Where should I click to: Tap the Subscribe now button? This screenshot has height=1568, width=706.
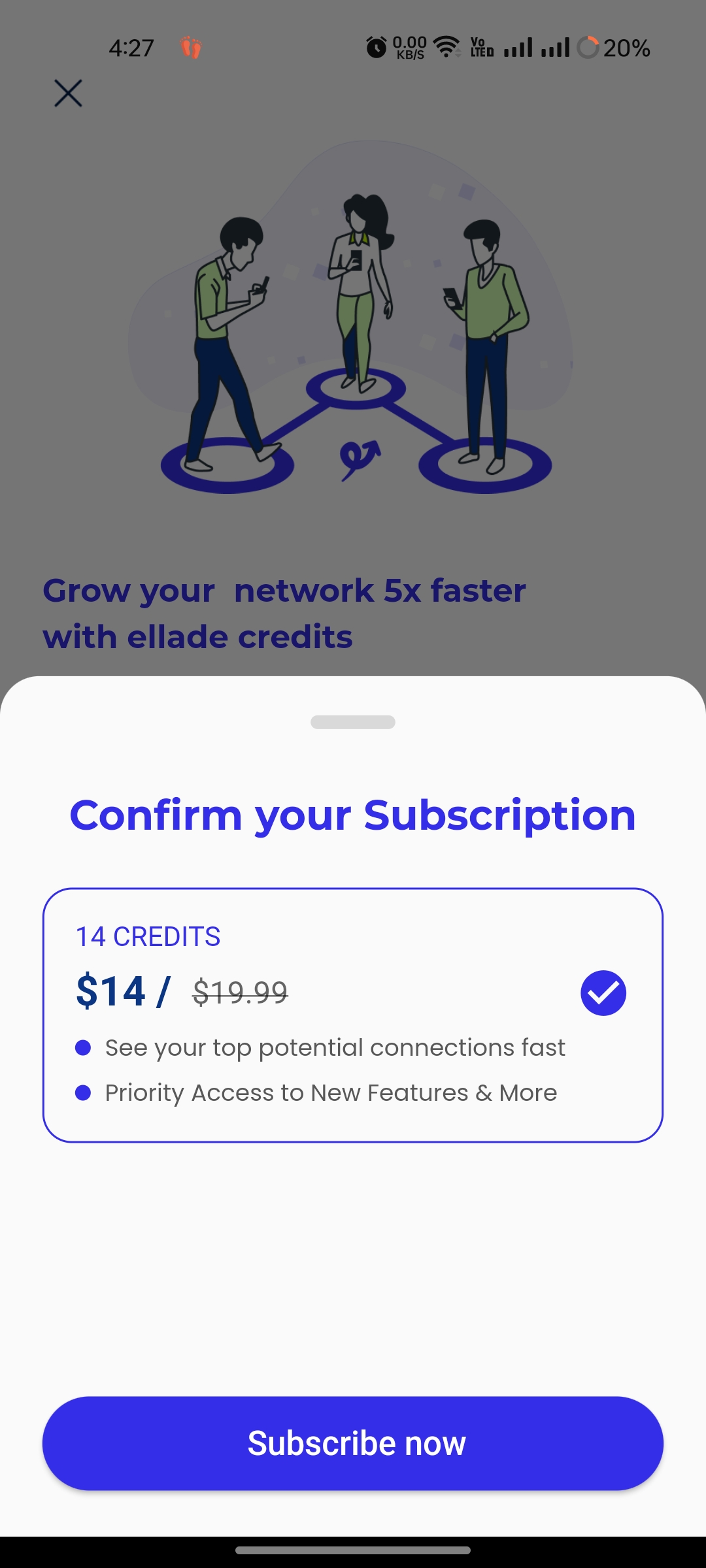(x=353, y=1443)
